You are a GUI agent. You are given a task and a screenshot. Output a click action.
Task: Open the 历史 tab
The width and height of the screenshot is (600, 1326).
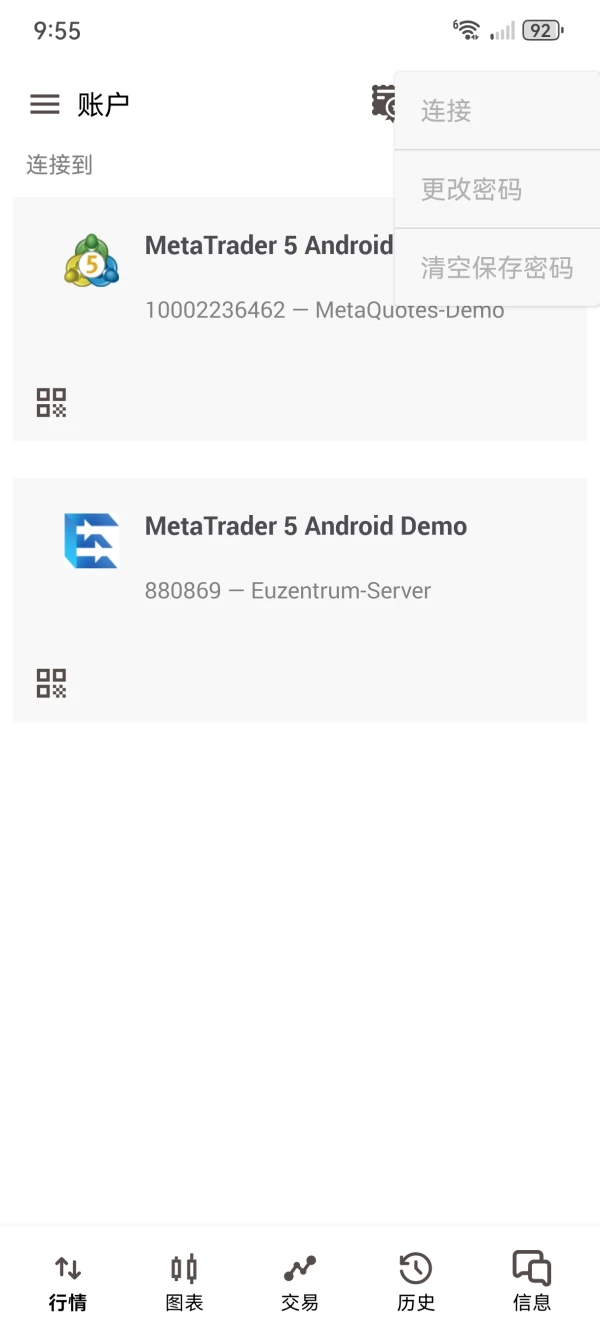(416, 1282)
